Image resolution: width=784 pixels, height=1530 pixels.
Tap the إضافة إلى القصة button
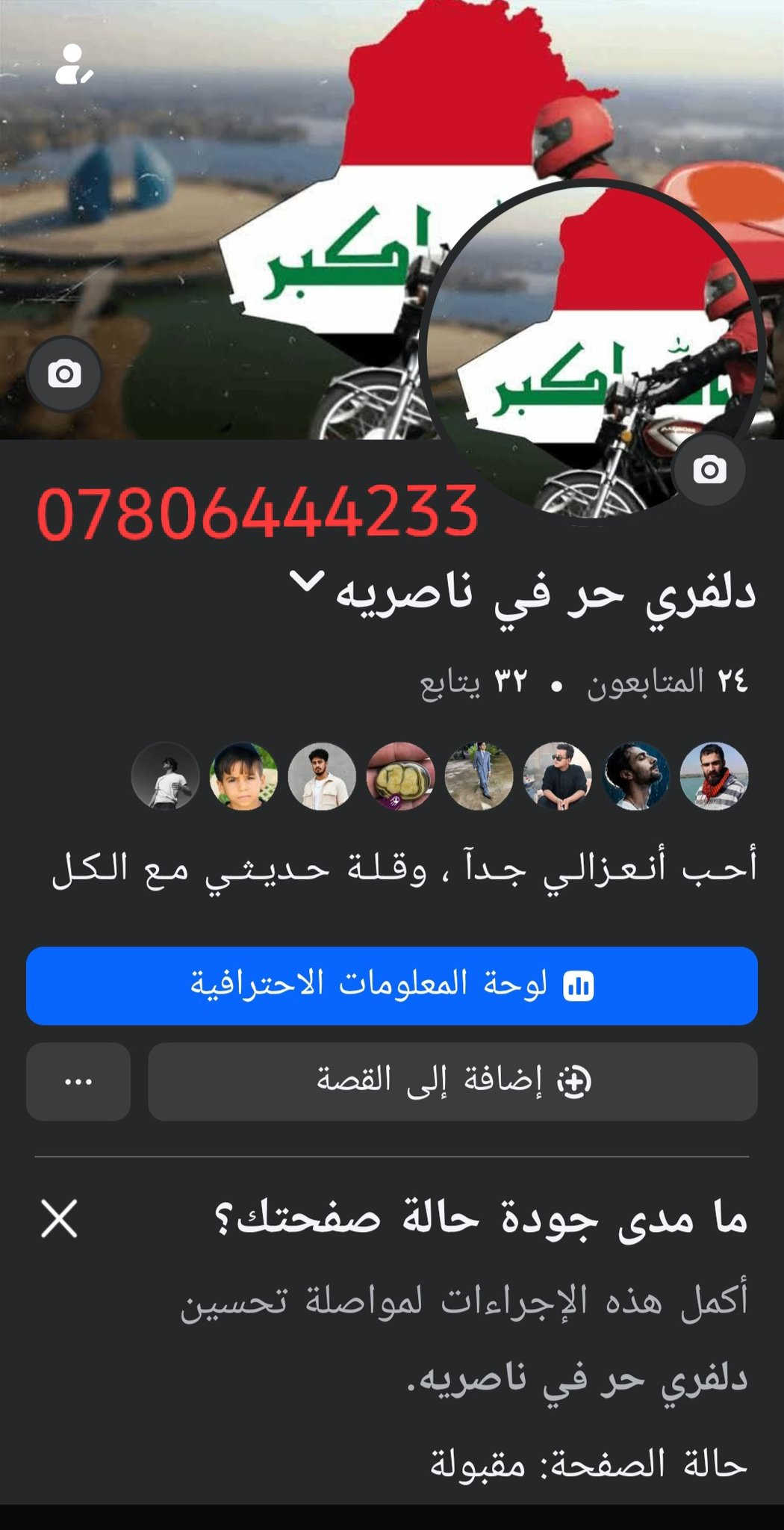(452, 1081)
